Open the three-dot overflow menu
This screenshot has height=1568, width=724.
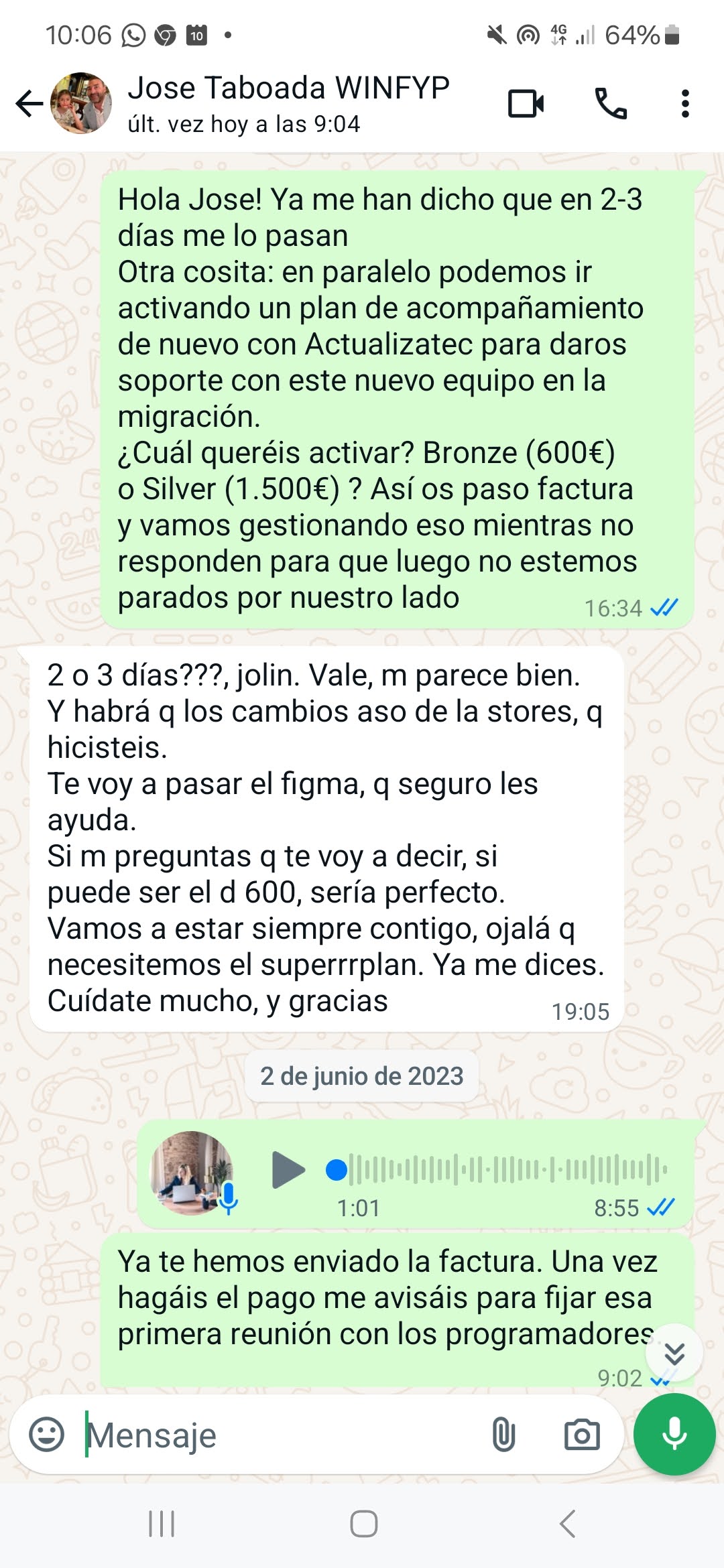coord(684,104)
